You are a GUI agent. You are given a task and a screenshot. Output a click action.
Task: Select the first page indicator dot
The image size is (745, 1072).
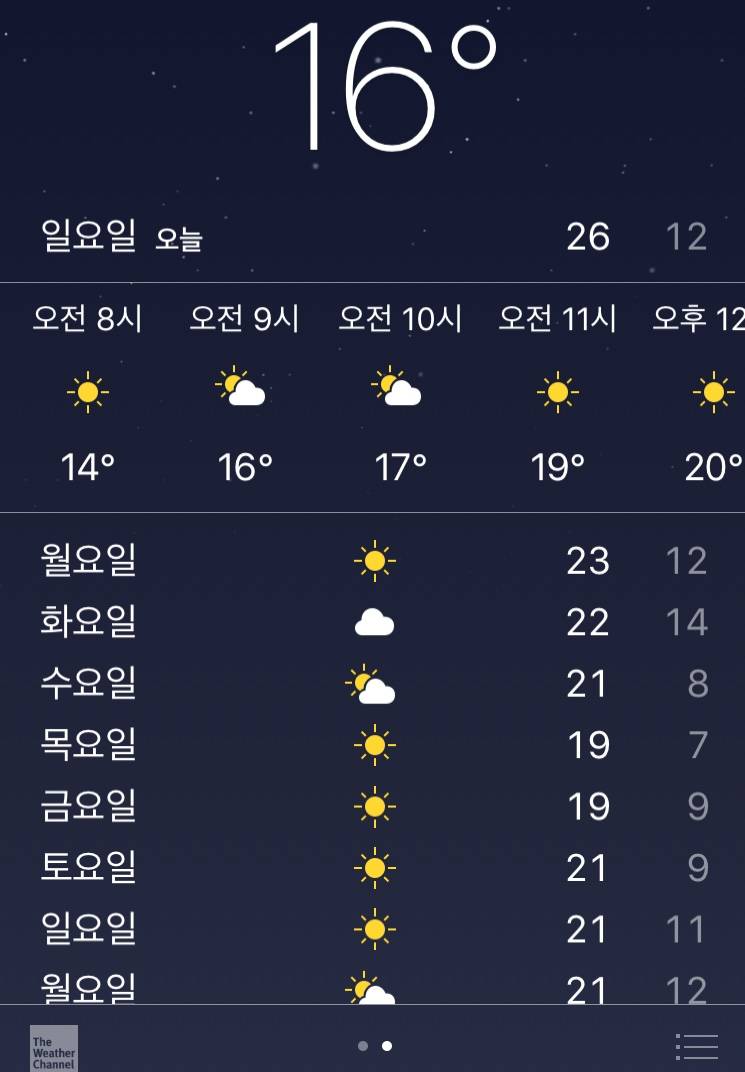click(x=362, y=1046)
